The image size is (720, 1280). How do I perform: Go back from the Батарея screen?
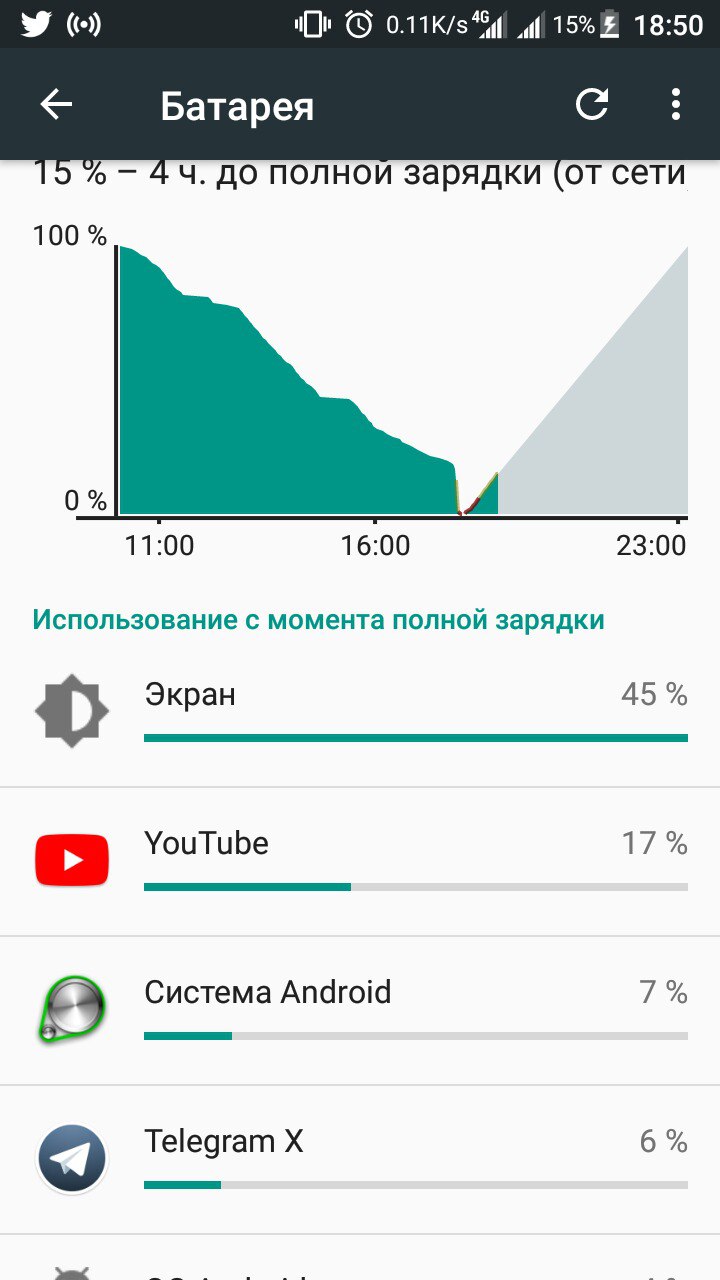56,105
